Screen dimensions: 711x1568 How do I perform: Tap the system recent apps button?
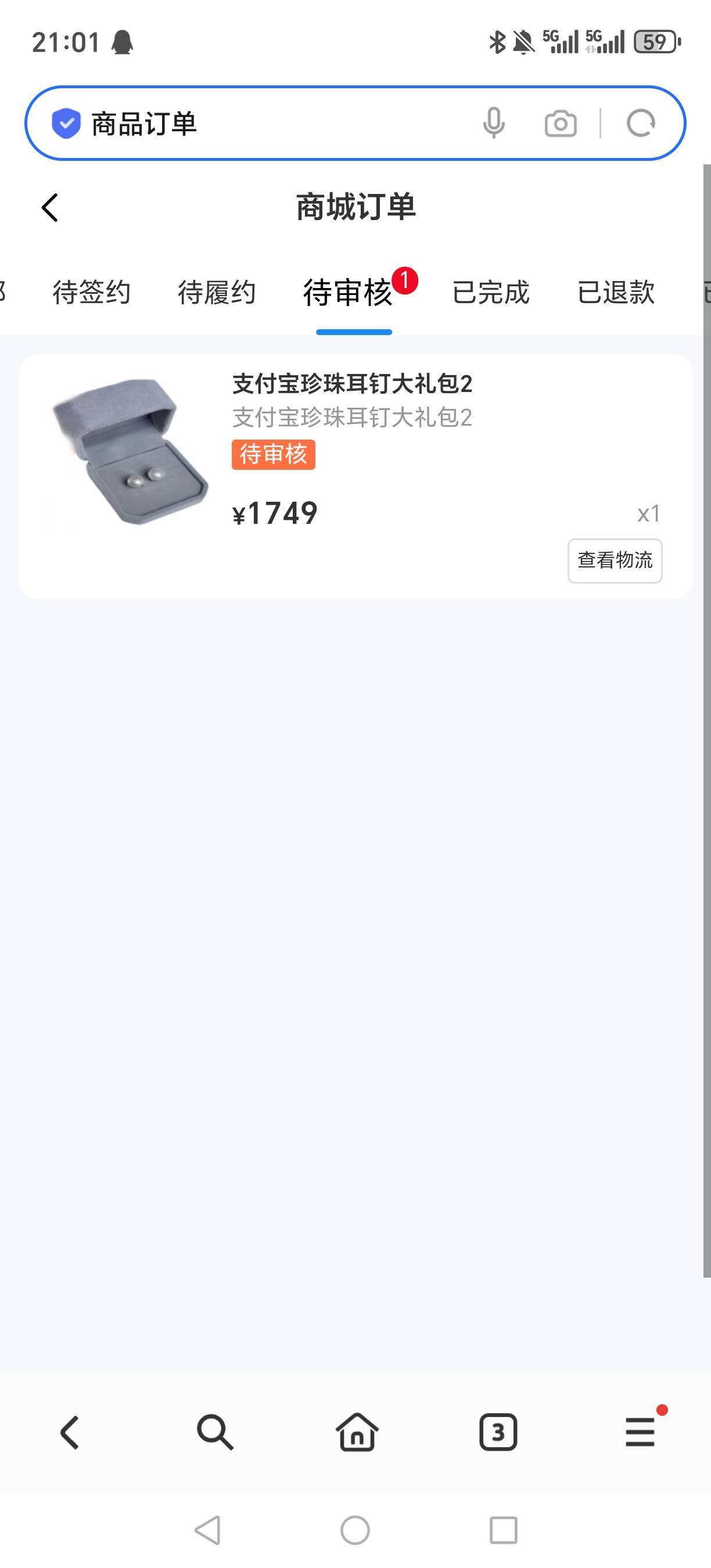coord(504,1530)
